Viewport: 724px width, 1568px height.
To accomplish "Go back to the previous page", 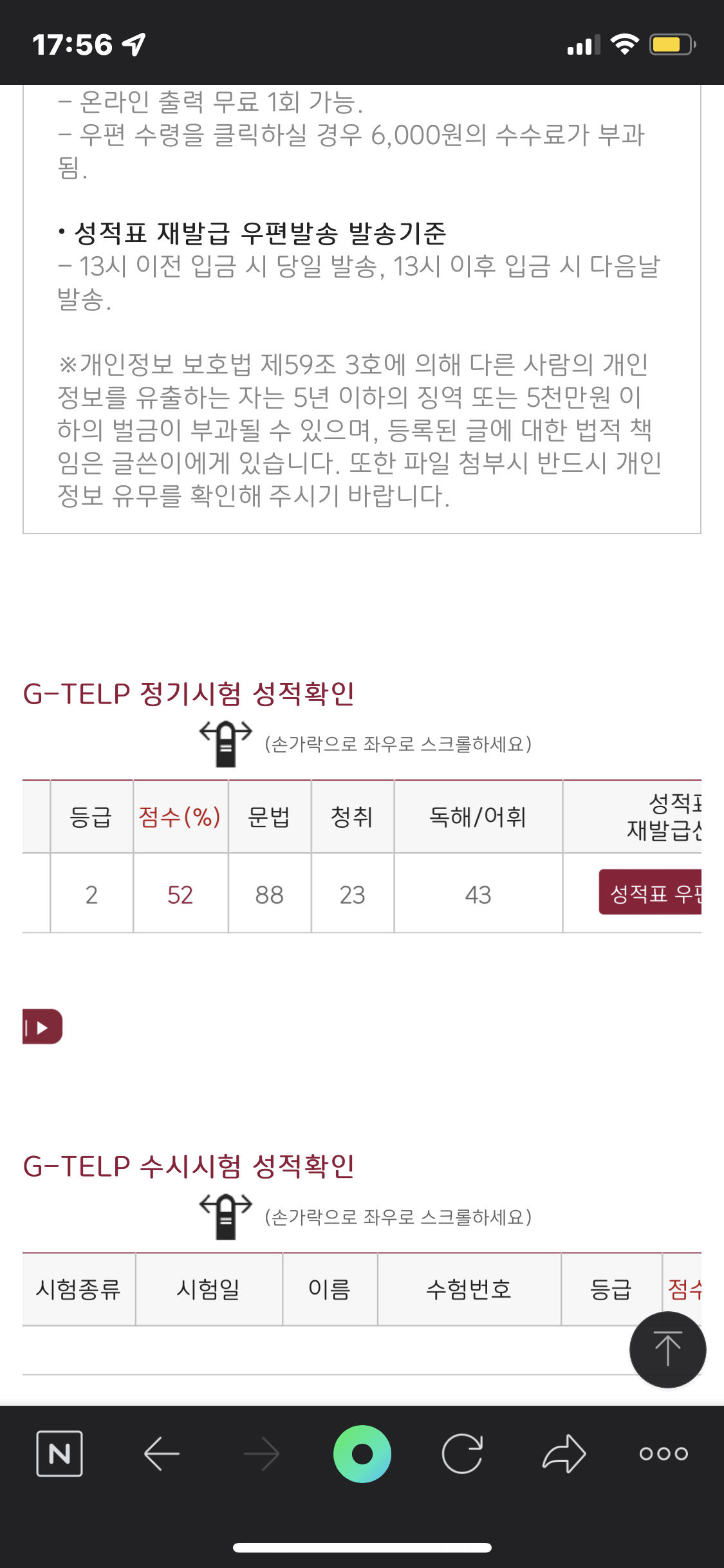I will point(162,1453).
